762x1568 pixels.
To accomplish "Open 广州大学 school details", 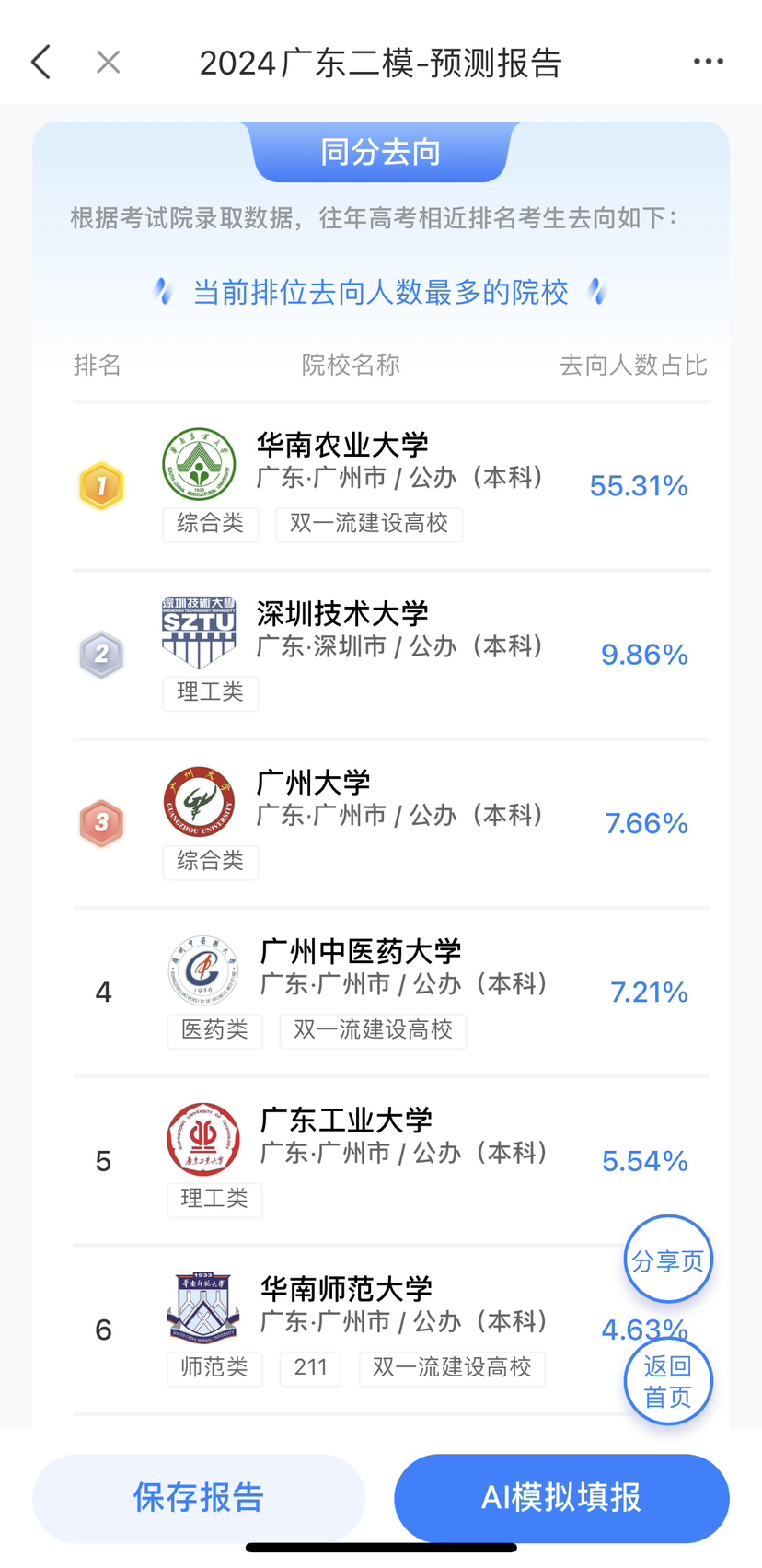I will click(x=313, y=784).
